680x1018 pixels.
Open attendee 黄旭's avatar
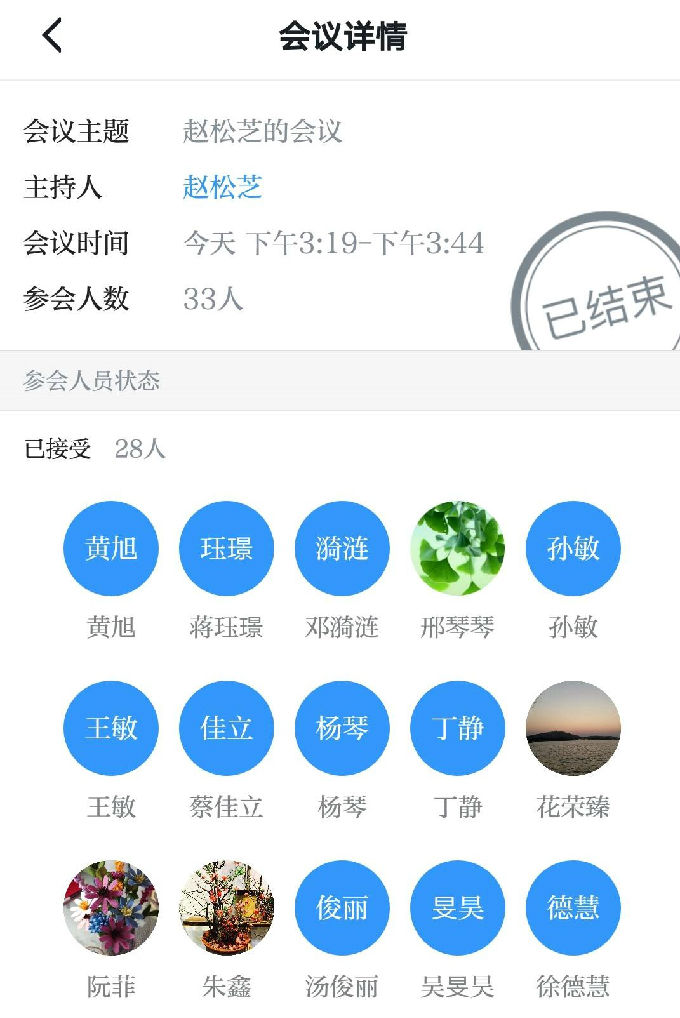111,548
